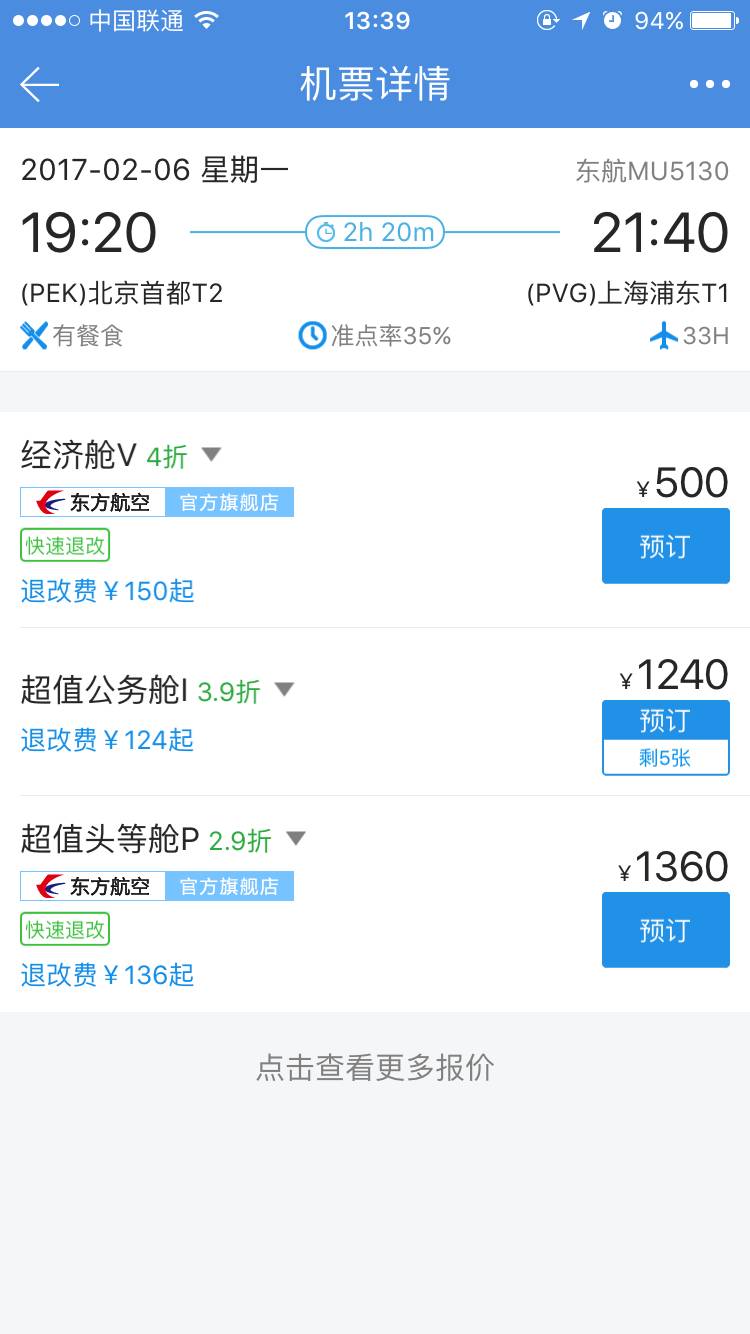Viewport: 750px width, 1334px height.
Task: Tap the 快速退改 tag on economy fare
Action: (64, 545)
